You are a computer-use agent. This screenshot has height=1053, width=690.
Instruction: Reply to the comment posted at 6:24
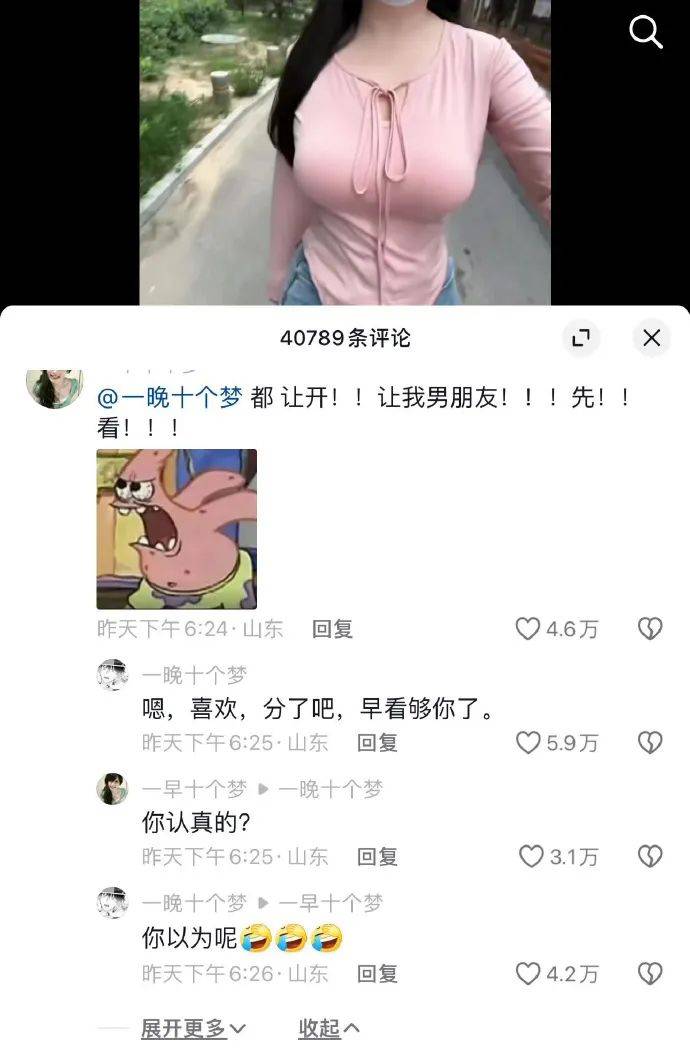tap(332, 629)
